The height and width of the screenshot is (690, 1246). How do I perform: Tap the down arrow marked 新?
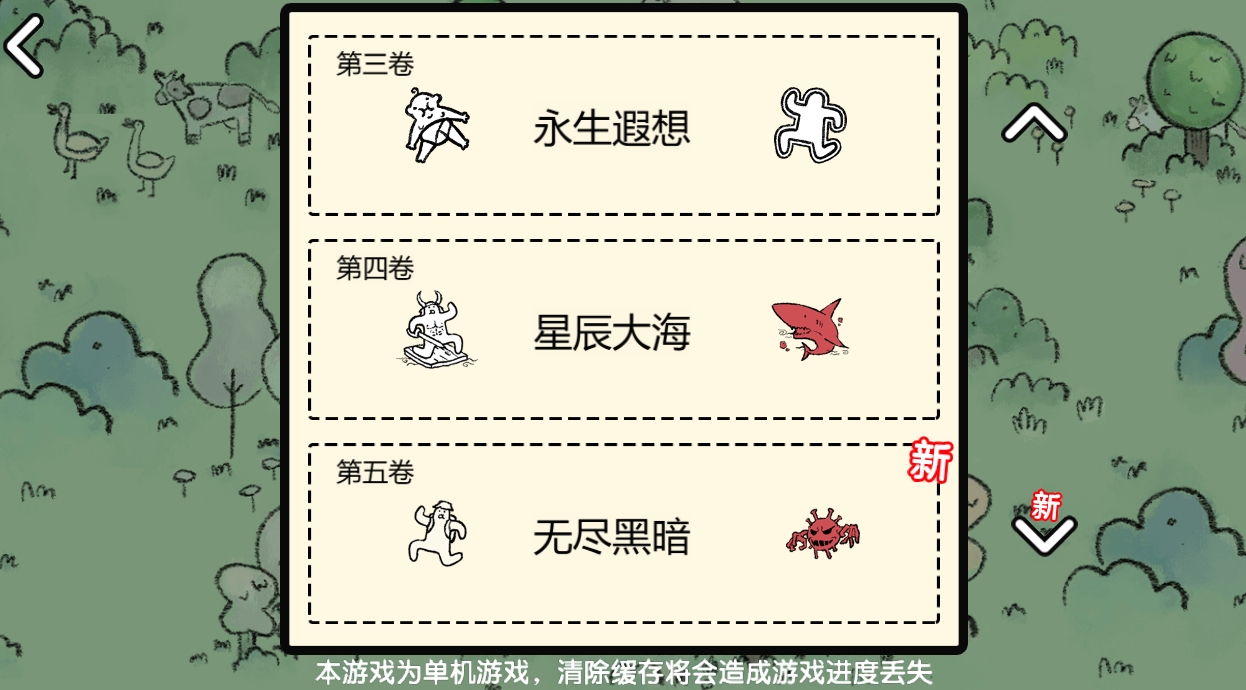(x=1043, y=532)
